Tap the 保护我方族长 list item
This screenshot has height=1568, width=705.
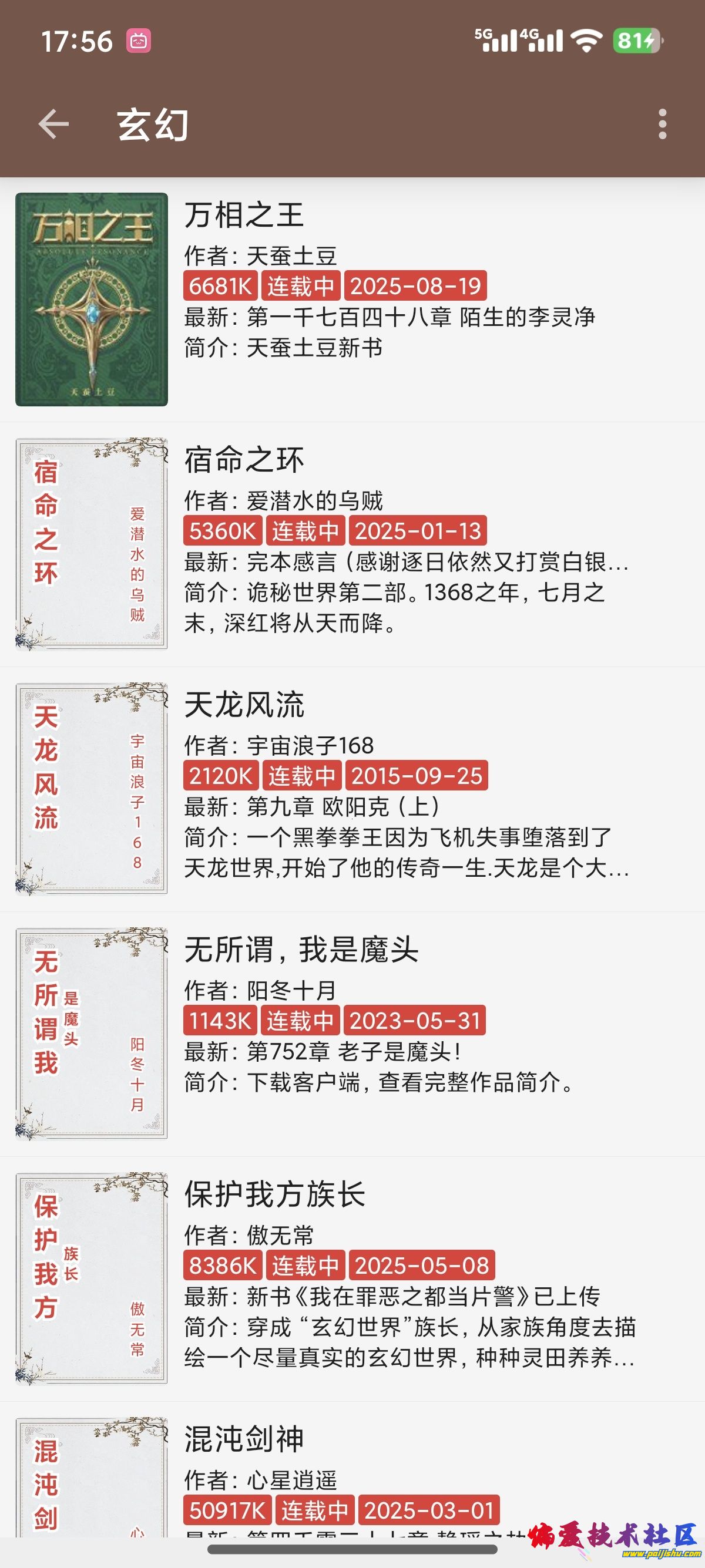pyautogui.click(x=352, y=1278)
